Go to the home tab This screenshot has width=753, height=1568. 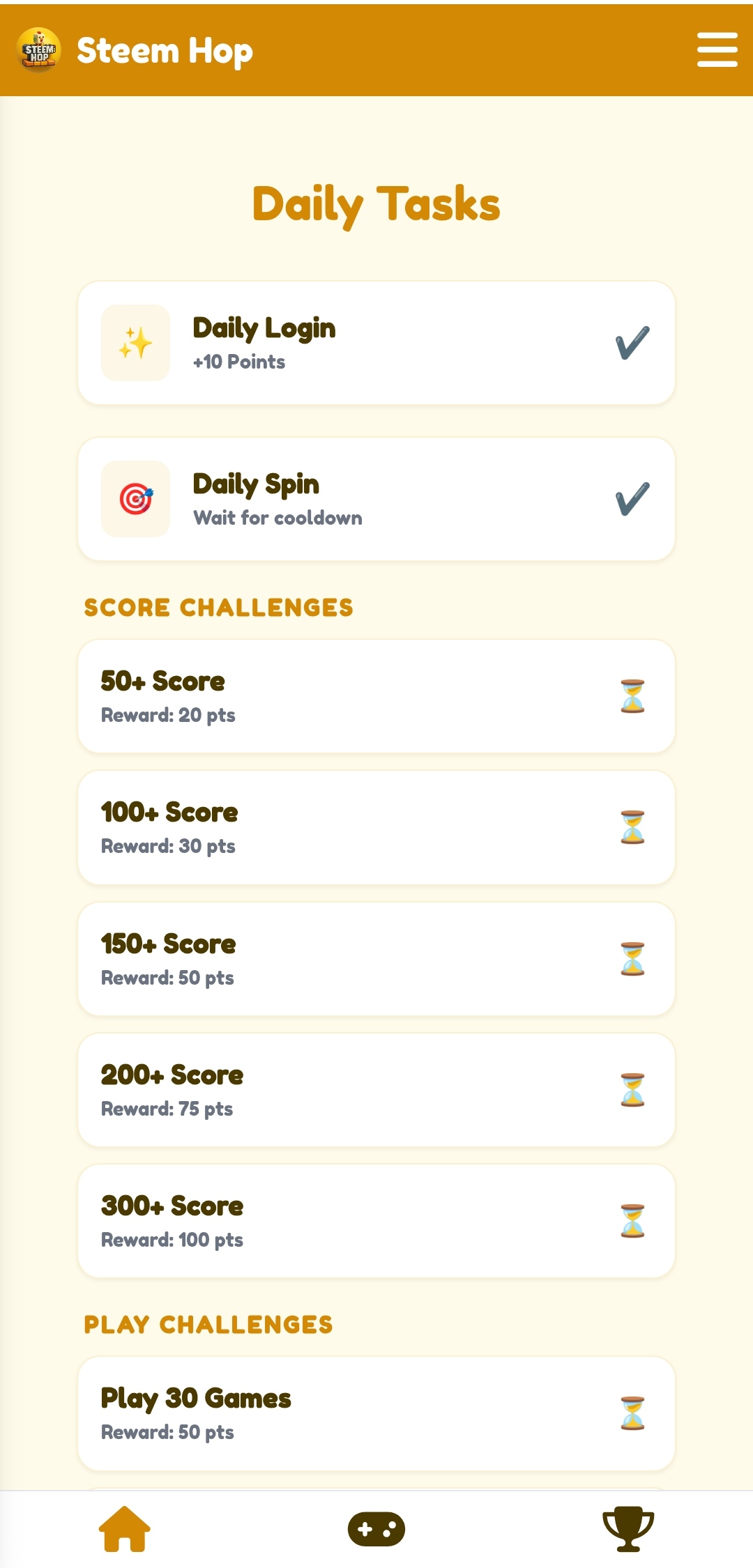pyautogui.click(x=125, y=1529)
